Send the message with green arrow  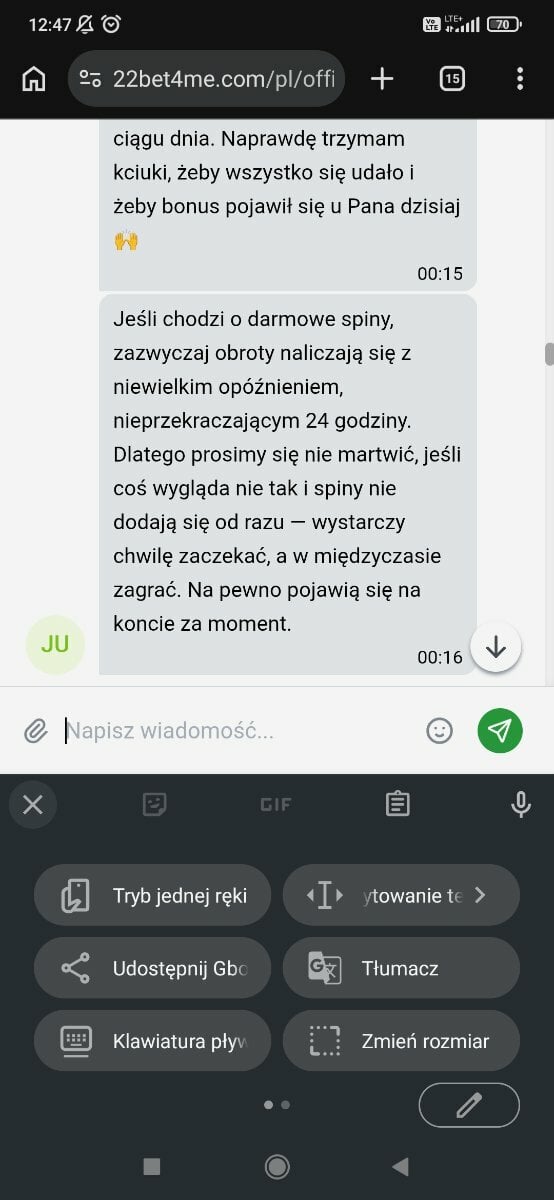(500, 730)
